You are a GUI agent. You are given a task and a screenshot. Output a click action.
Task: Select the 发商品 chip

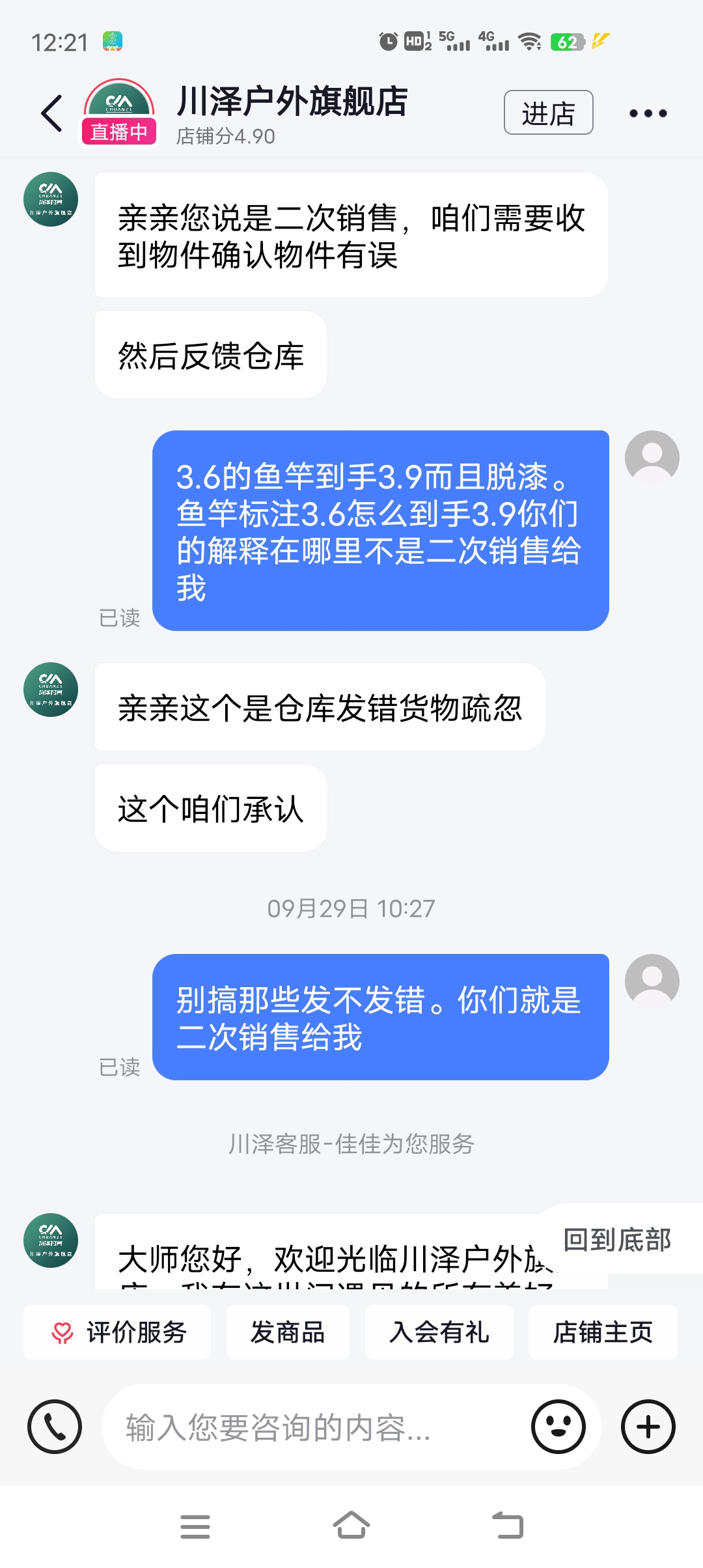pos(288,1332)
